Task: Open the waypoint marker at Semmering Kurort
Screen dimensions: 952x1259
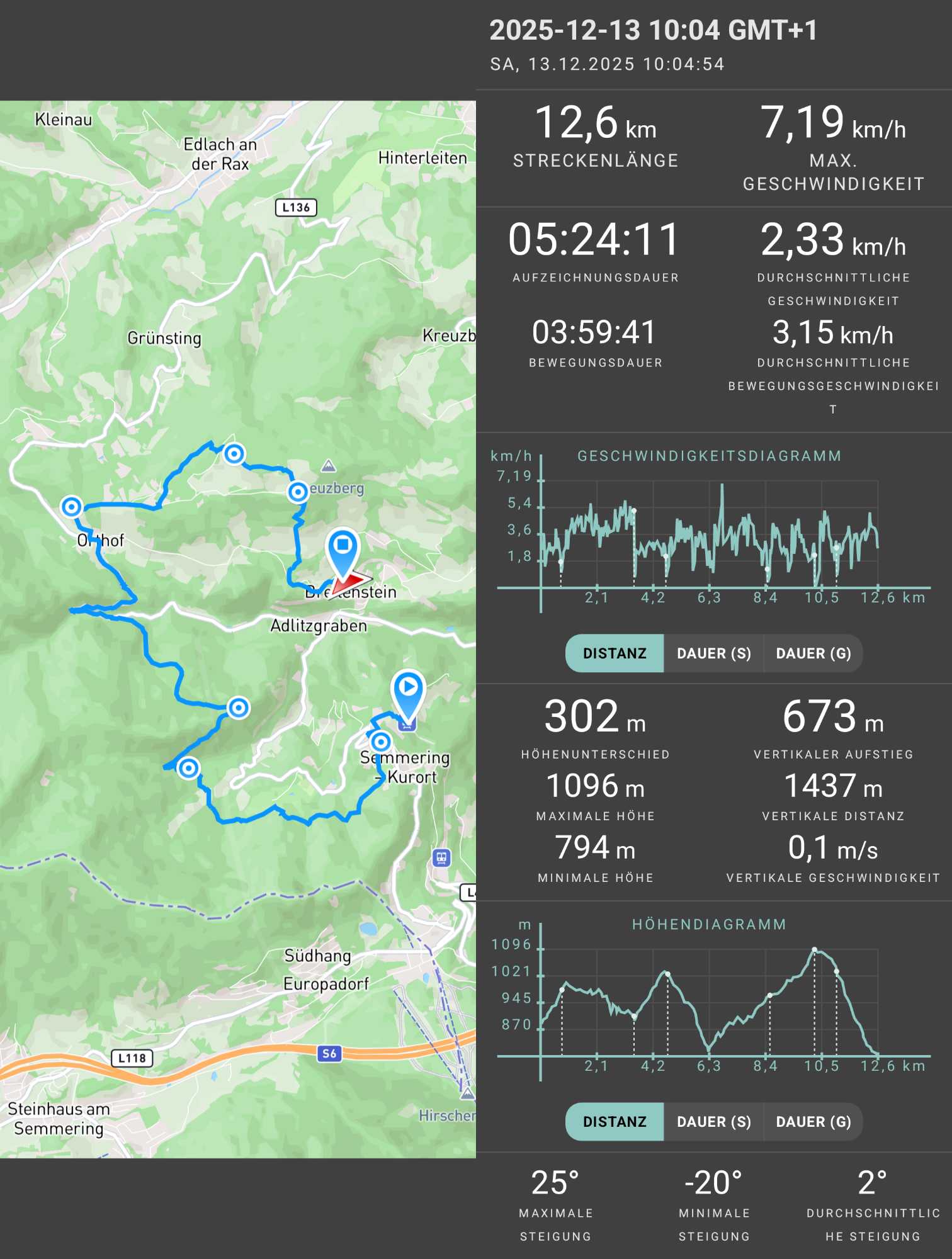Action: click(380, 742)
